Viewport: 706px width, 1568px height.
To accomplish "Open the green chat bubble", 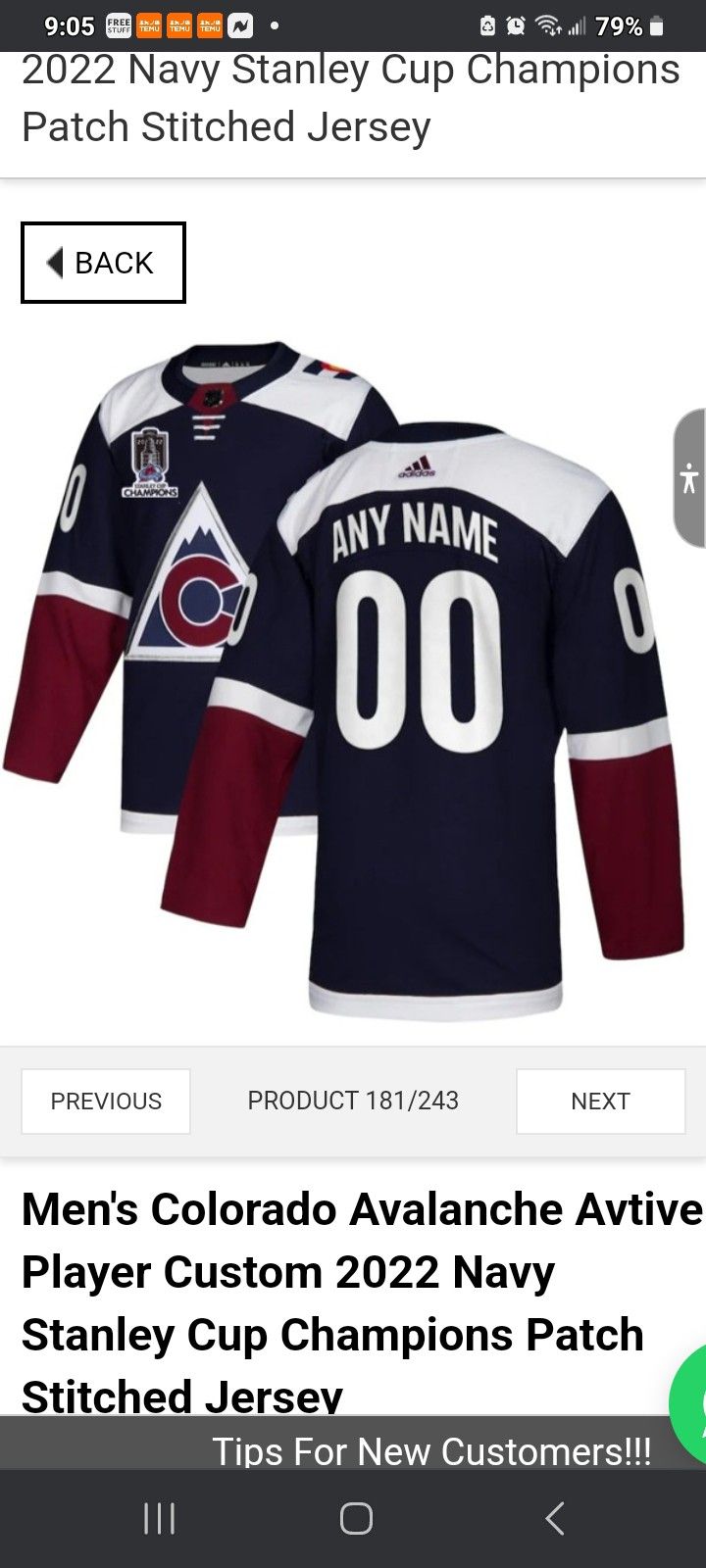I will tap(691, 1403).
